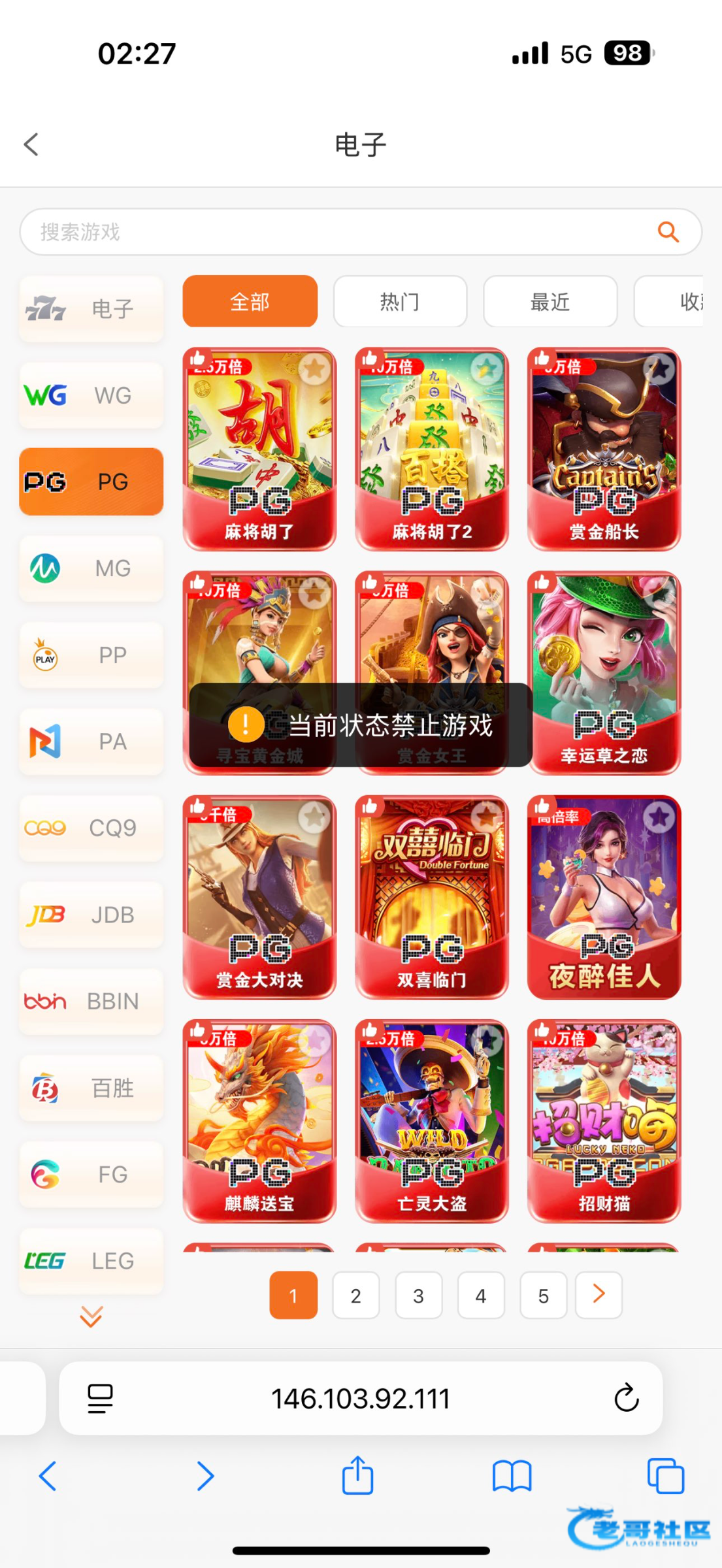Open the 招财猫 game

pyautogui.click(x=604, y=1121)
